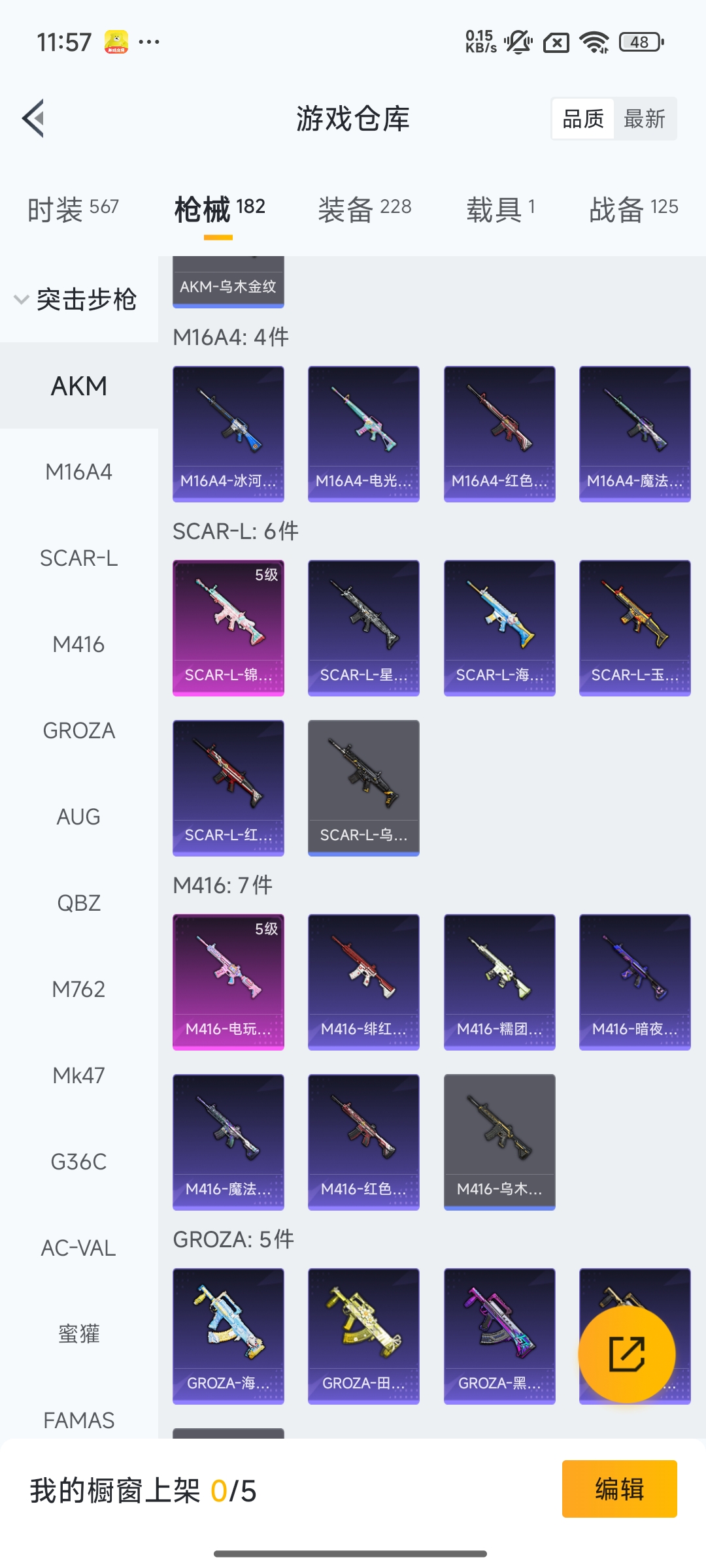
Task: Select M16A4 in the side list
Action: (78, 472)
